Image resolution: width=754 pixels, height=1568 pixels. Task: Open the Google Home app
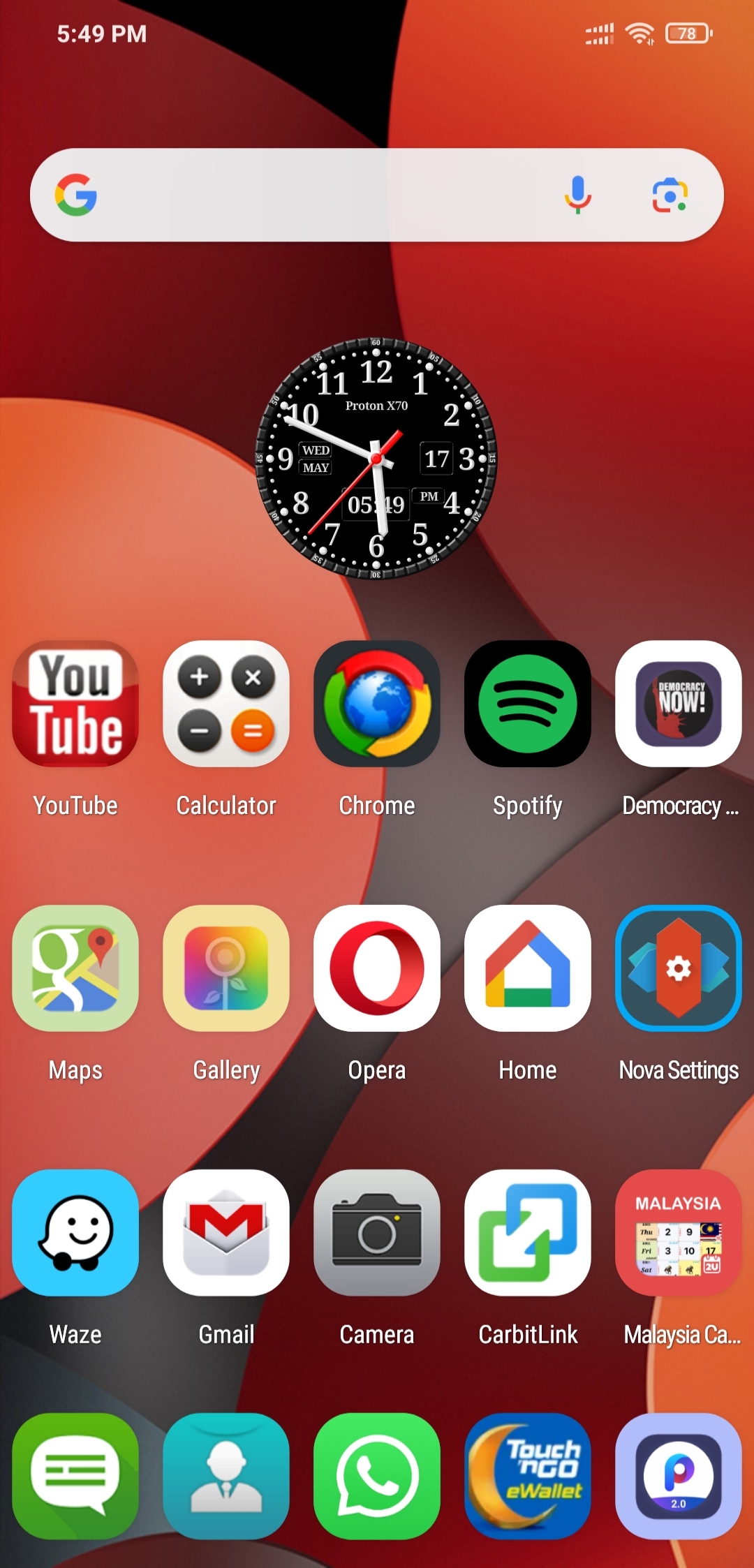click(528, 968)
